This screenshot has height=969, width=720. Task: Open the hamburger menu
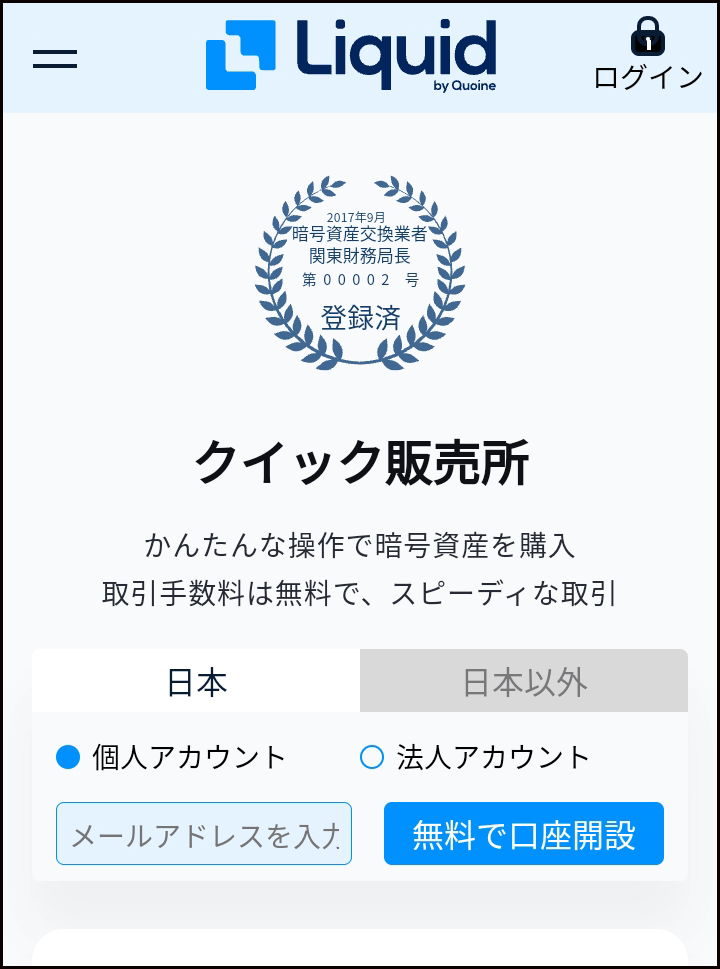55,58
